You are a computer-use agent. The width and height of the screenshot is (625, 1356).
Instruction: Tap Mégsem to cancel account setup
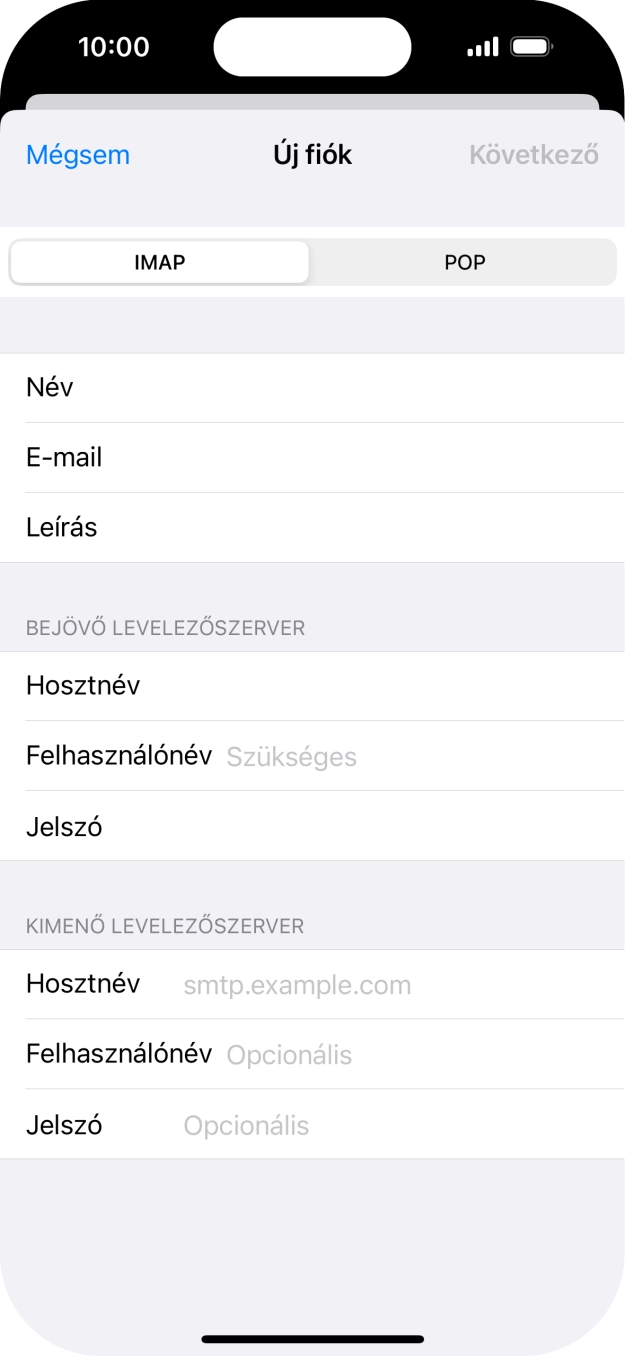(x=78, y=155)
